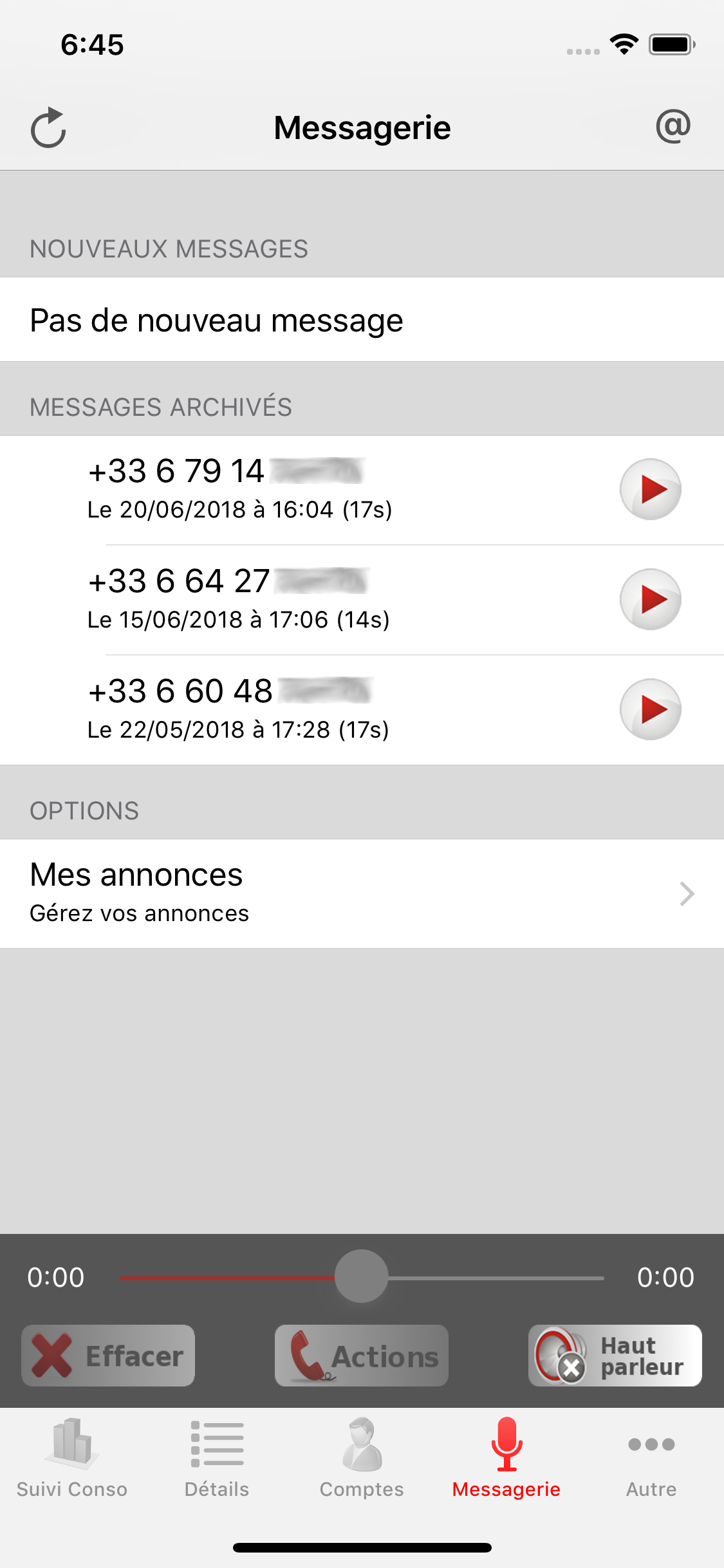Screen dimensions: 724x1568
Task: Expand Mes annonces via its chevron
Action: [686, 893]
